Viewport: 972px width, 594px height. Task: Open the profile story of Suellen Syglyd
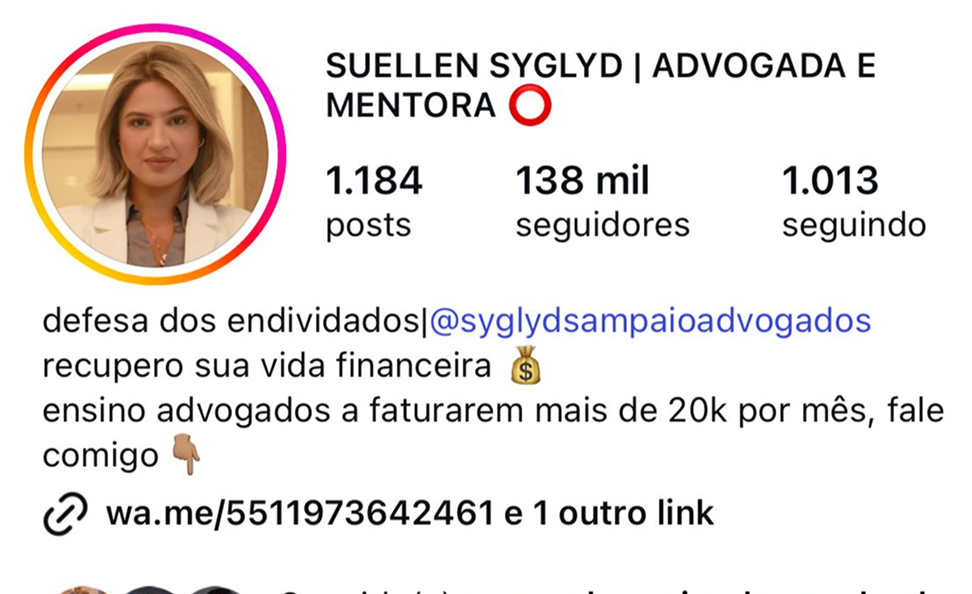[155, 155]
